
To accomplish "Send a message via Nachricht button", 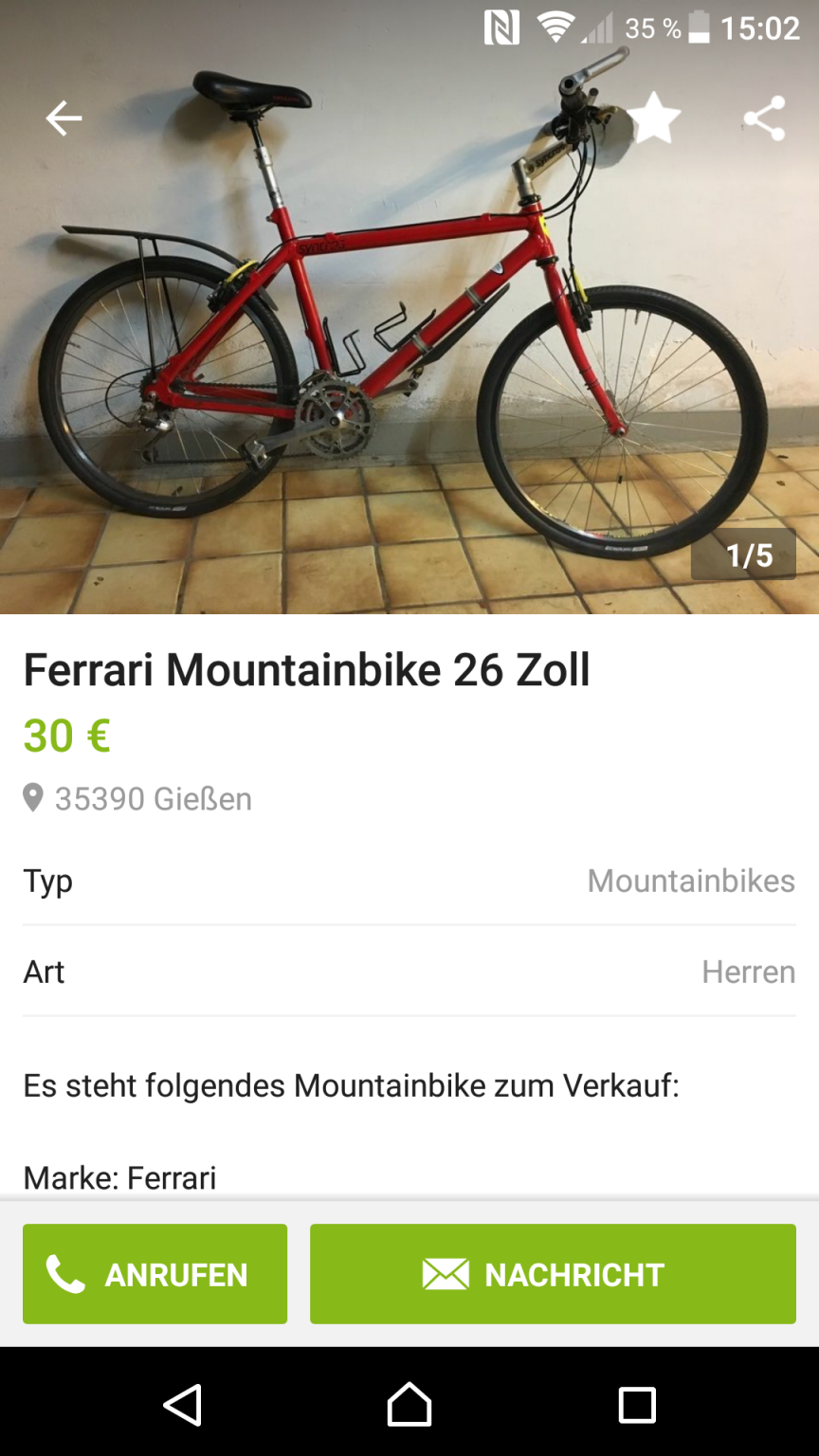I will click(x=553, y=1273).
